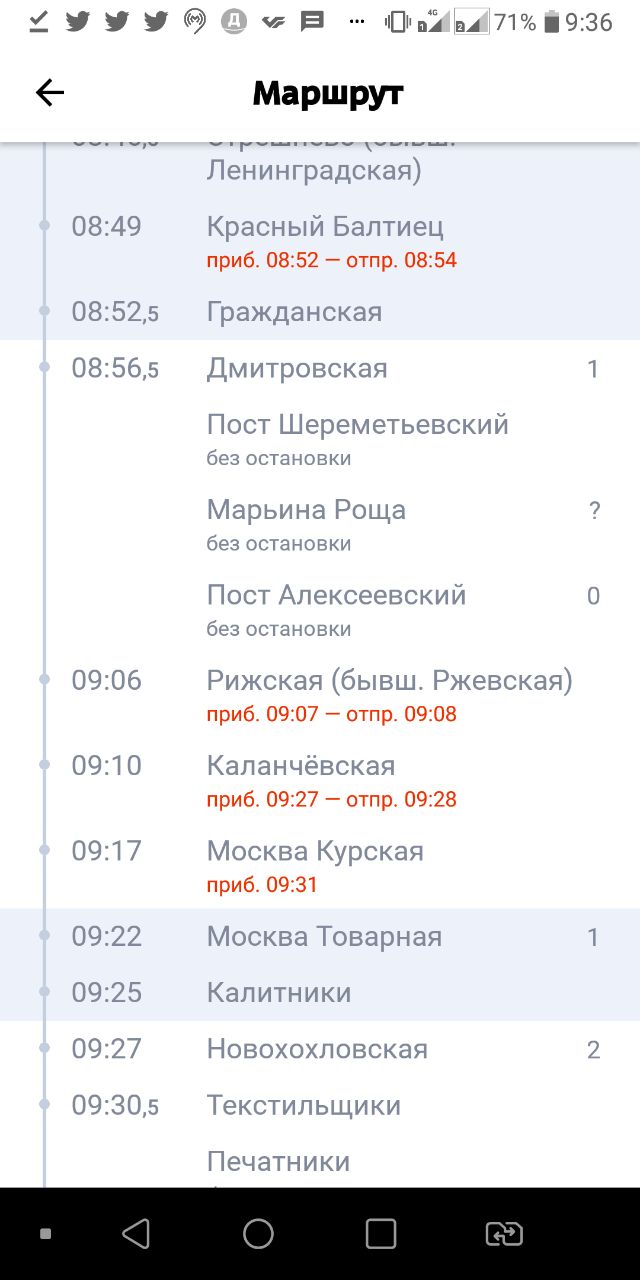Open the Гражданская station row
The height and width of the screenshot is (1280, 640).
click(320, 312)
